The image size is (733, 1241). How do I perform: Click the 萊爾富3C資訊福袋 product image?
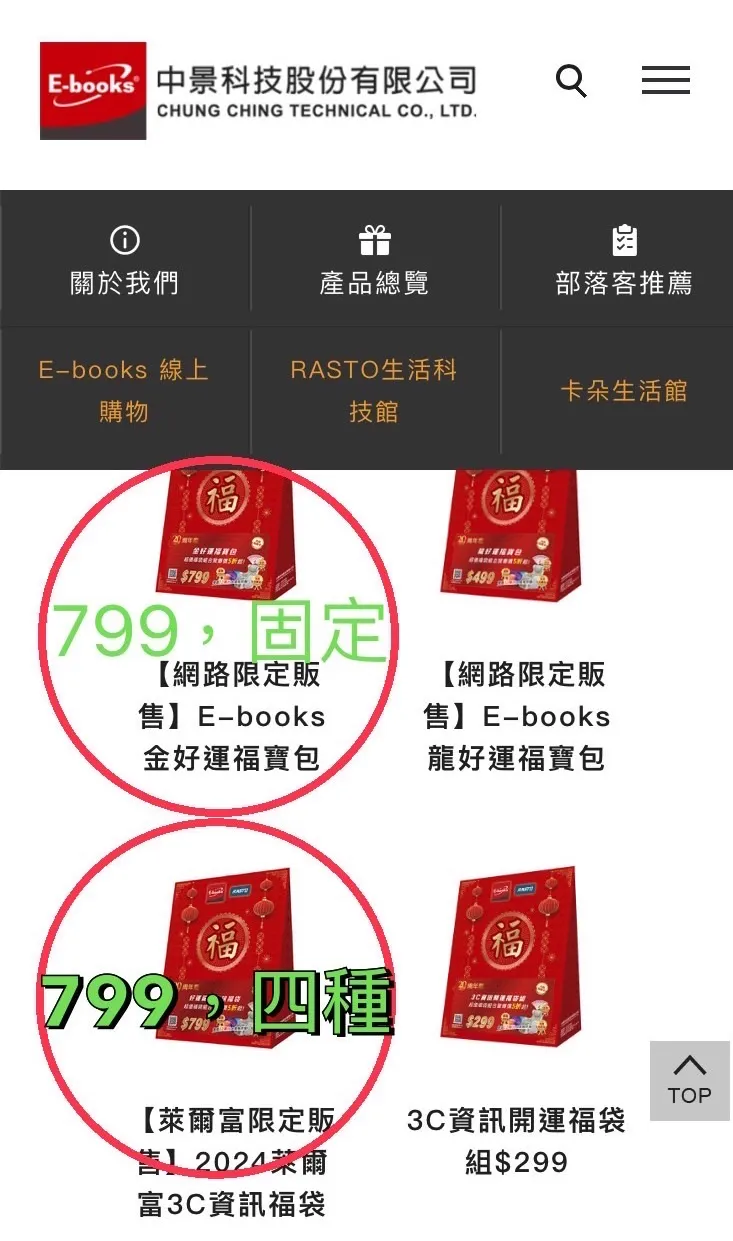228,960
